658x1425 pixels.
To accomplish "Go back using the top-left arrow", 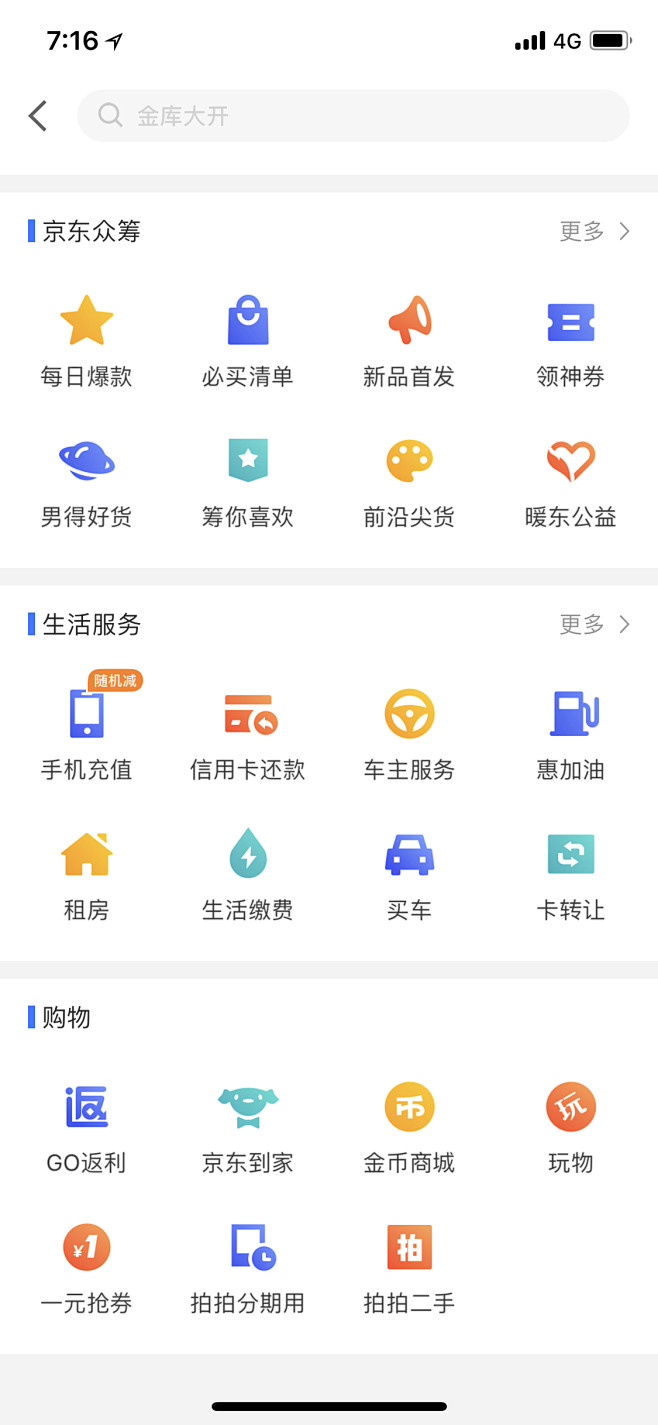I will [x=38, y=116].
